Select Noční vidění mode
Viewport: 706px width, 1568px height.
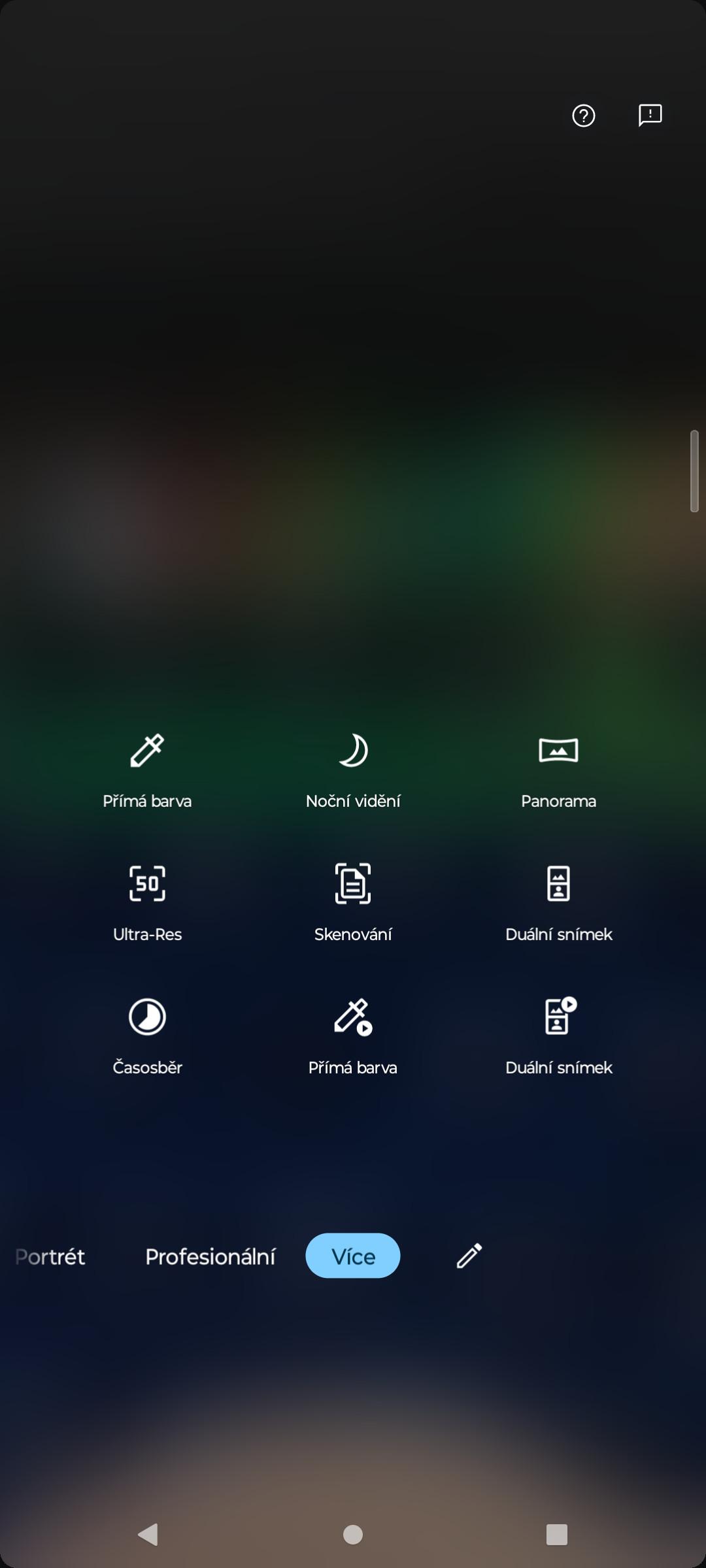tap(353, 771)
